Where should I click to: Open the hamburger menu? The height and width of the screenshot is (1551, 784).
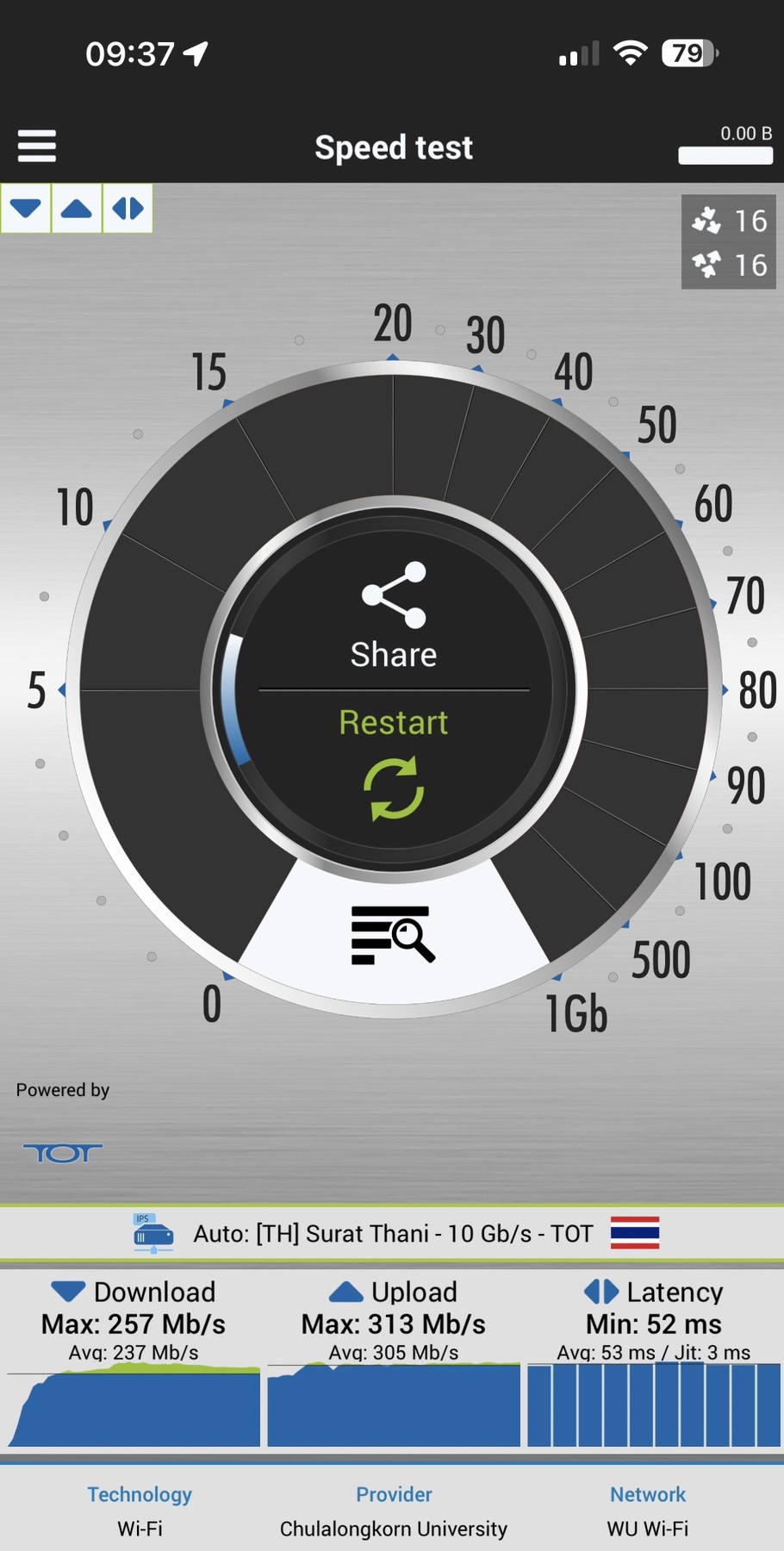(37, 146)
